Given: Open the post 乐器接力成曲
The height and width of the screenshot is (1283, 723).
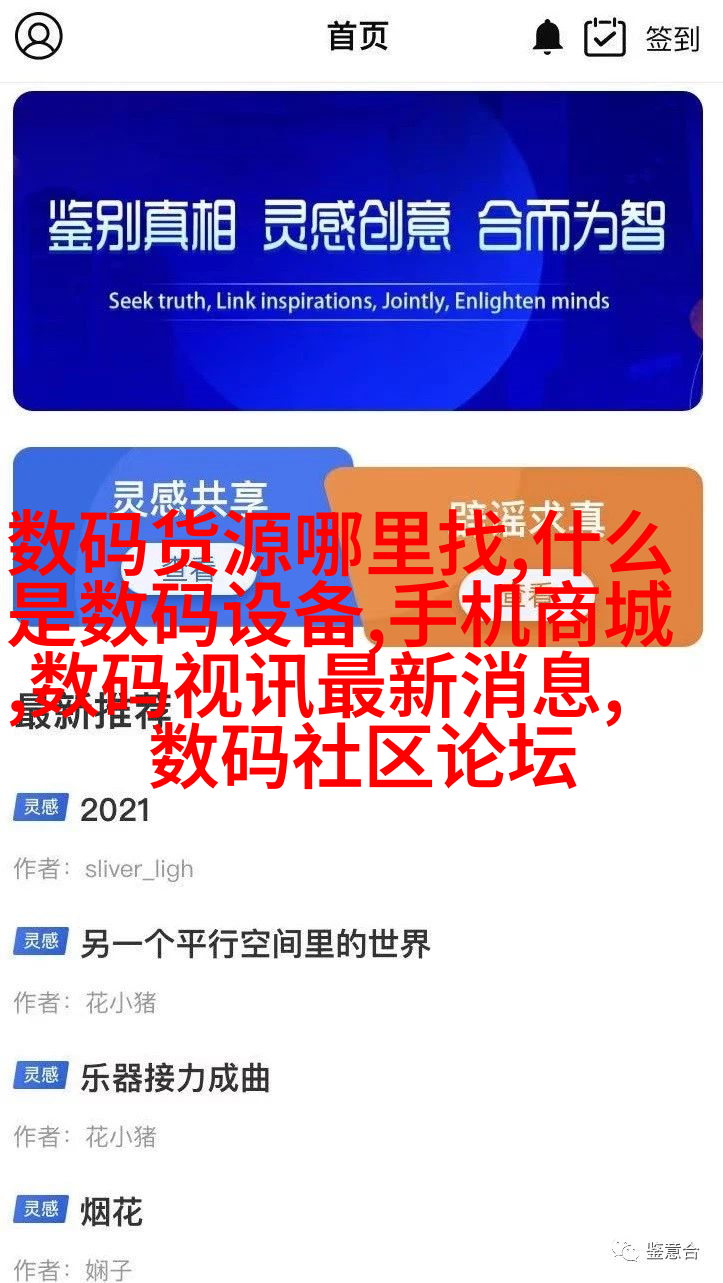Looking at the screenshot, I should pos(176,1077).
